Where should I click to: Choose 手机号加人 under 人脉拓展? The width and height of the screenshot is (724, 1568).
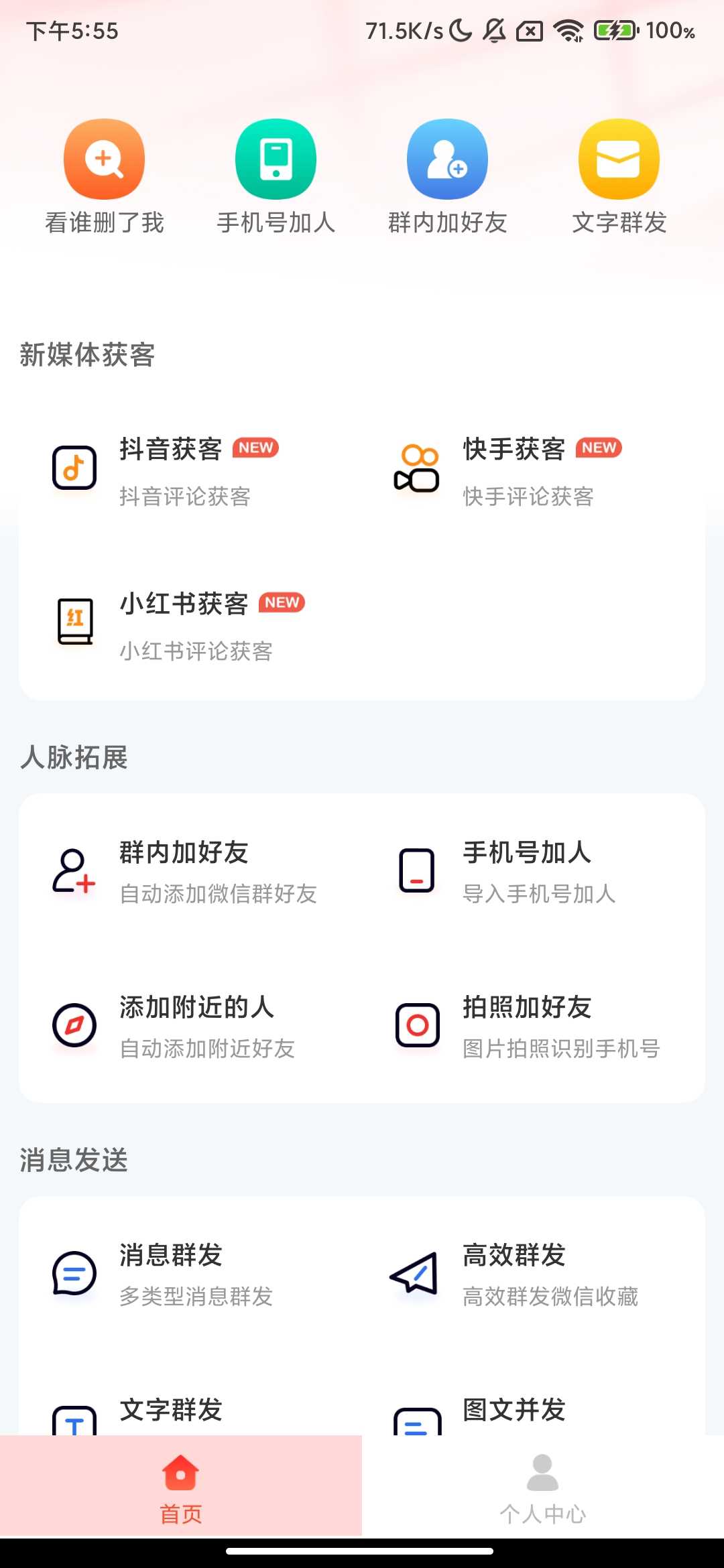527,870
